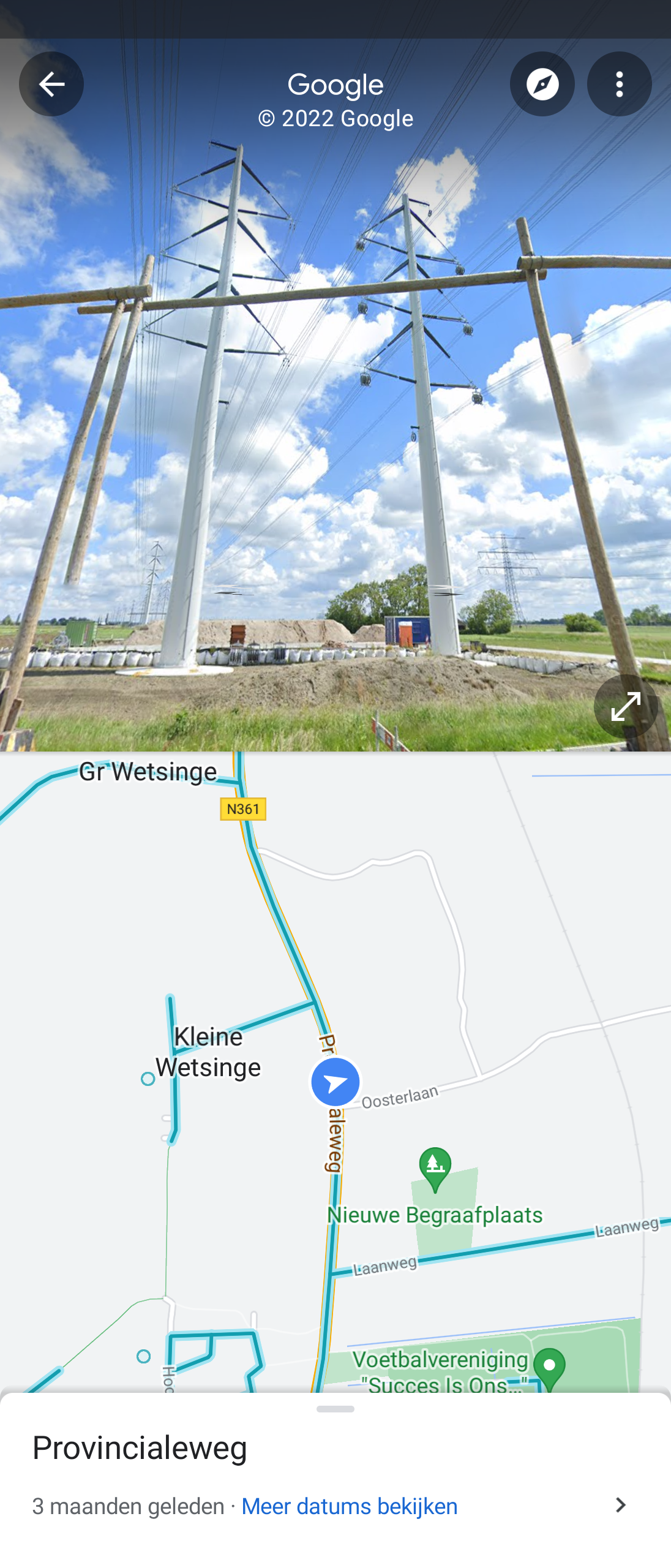Tap the bottom sheet drag handle
Image resolution: width=671 pixels, height=1568 pixels.
[x=335, y=1409]
